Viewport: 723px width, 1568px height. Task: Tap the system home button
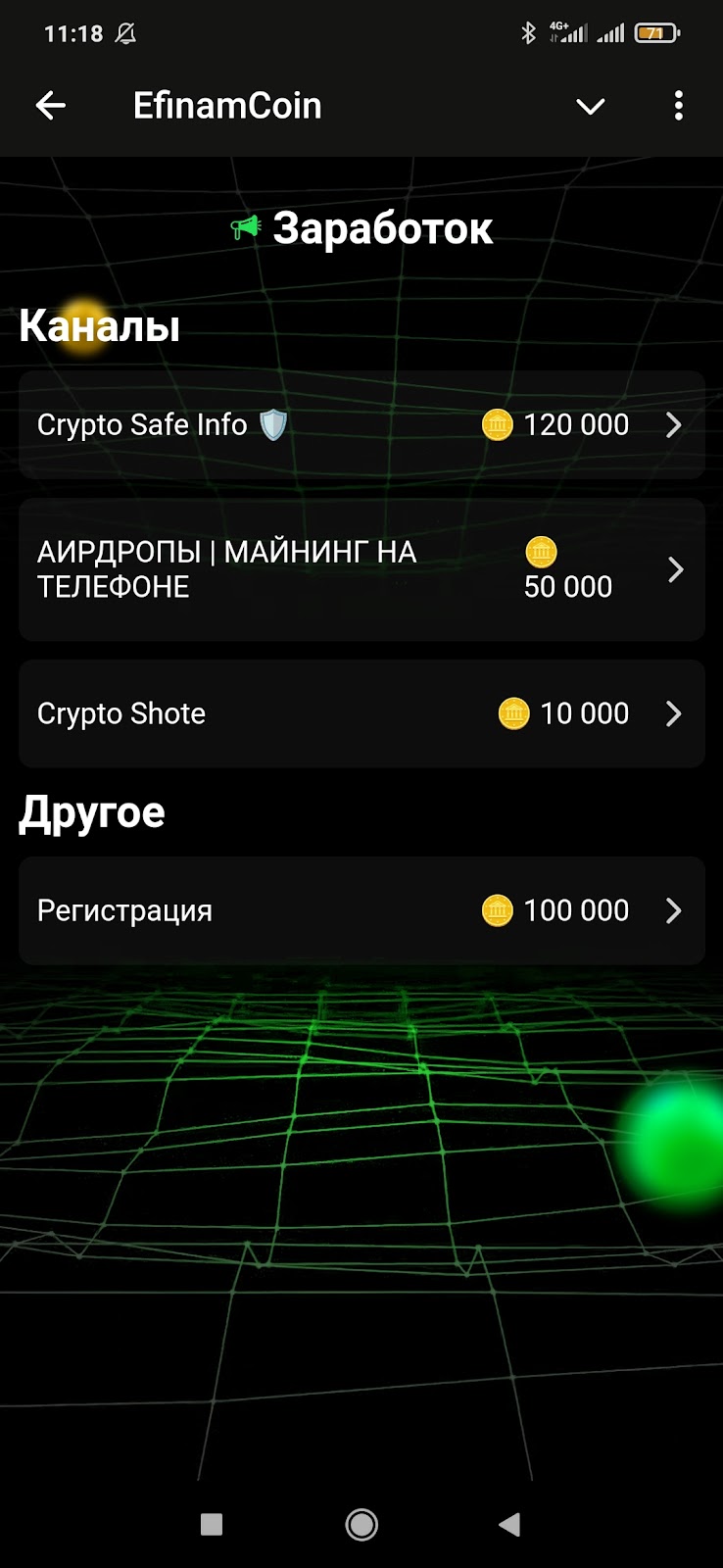[361, 1524]
